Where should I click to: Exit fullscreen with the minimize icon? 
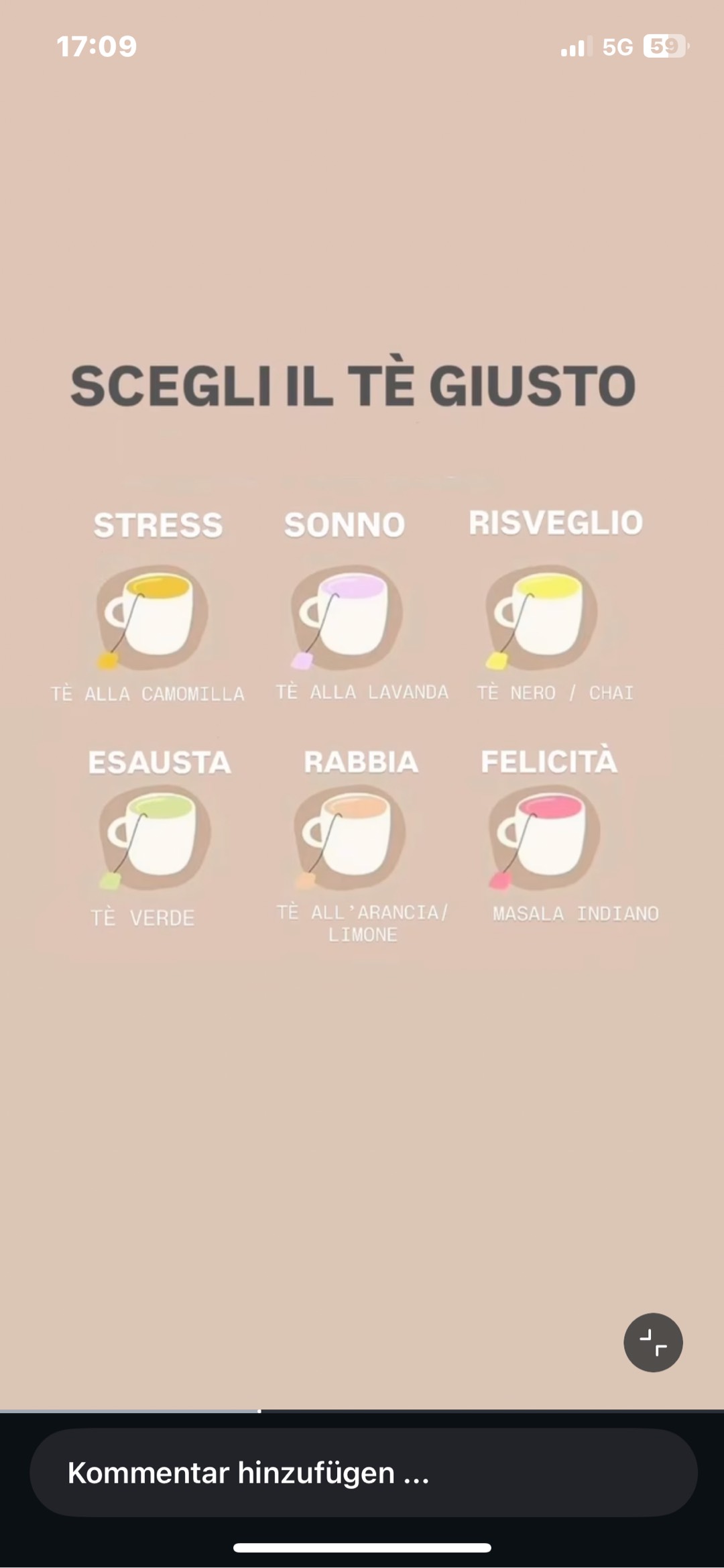[x=653, y=1342]
